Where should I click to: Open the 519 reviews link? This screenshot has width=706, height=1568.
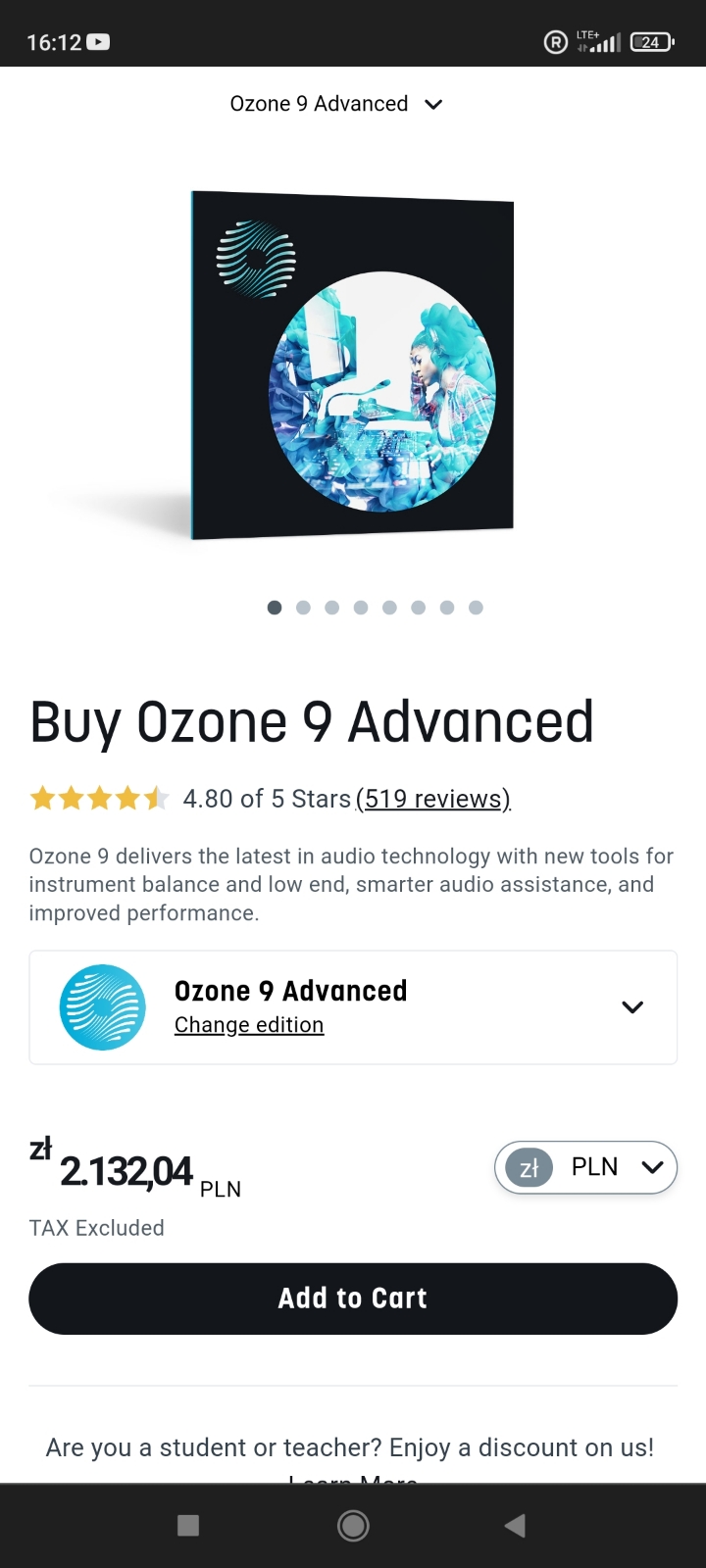[x=432, y=799]
